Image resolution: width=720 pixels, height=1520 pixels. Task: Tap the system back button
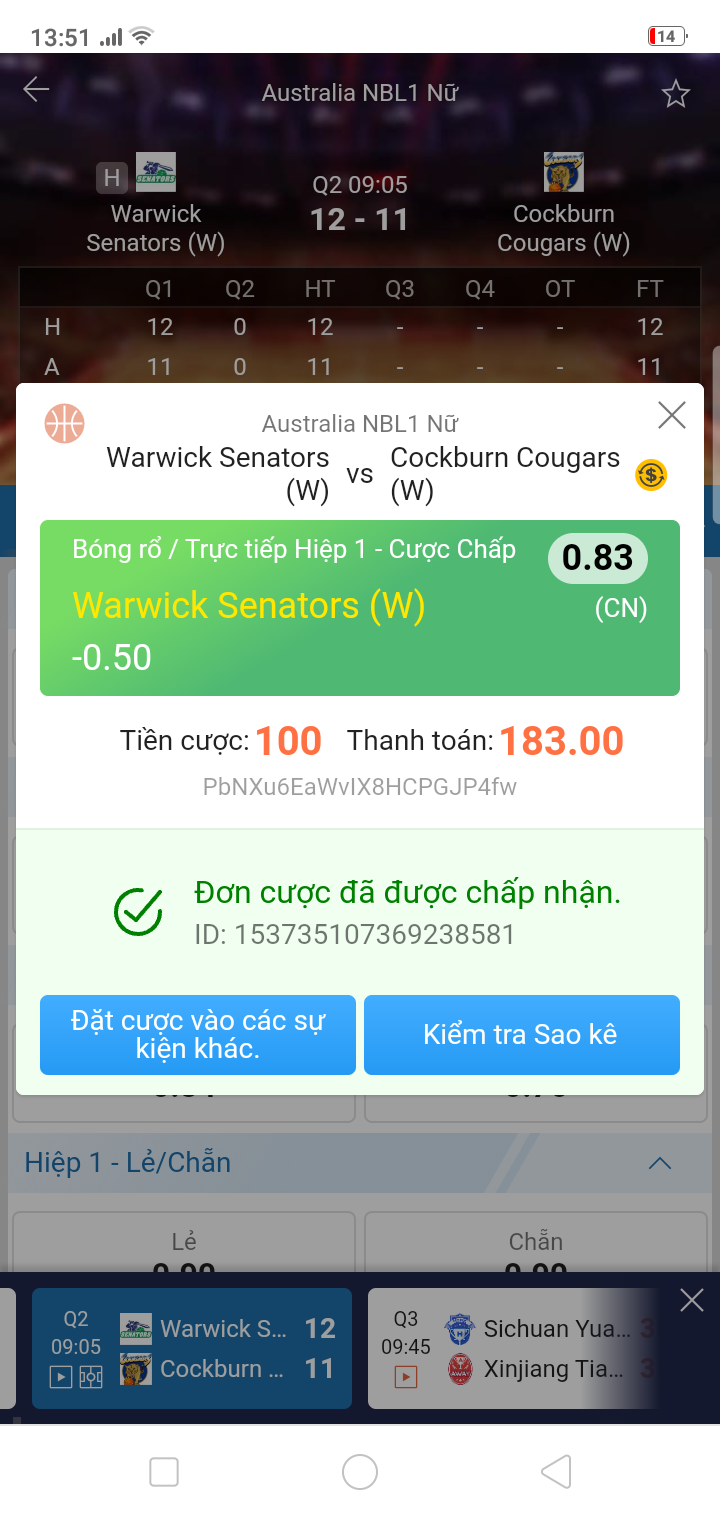click(x=555, y=1471)
